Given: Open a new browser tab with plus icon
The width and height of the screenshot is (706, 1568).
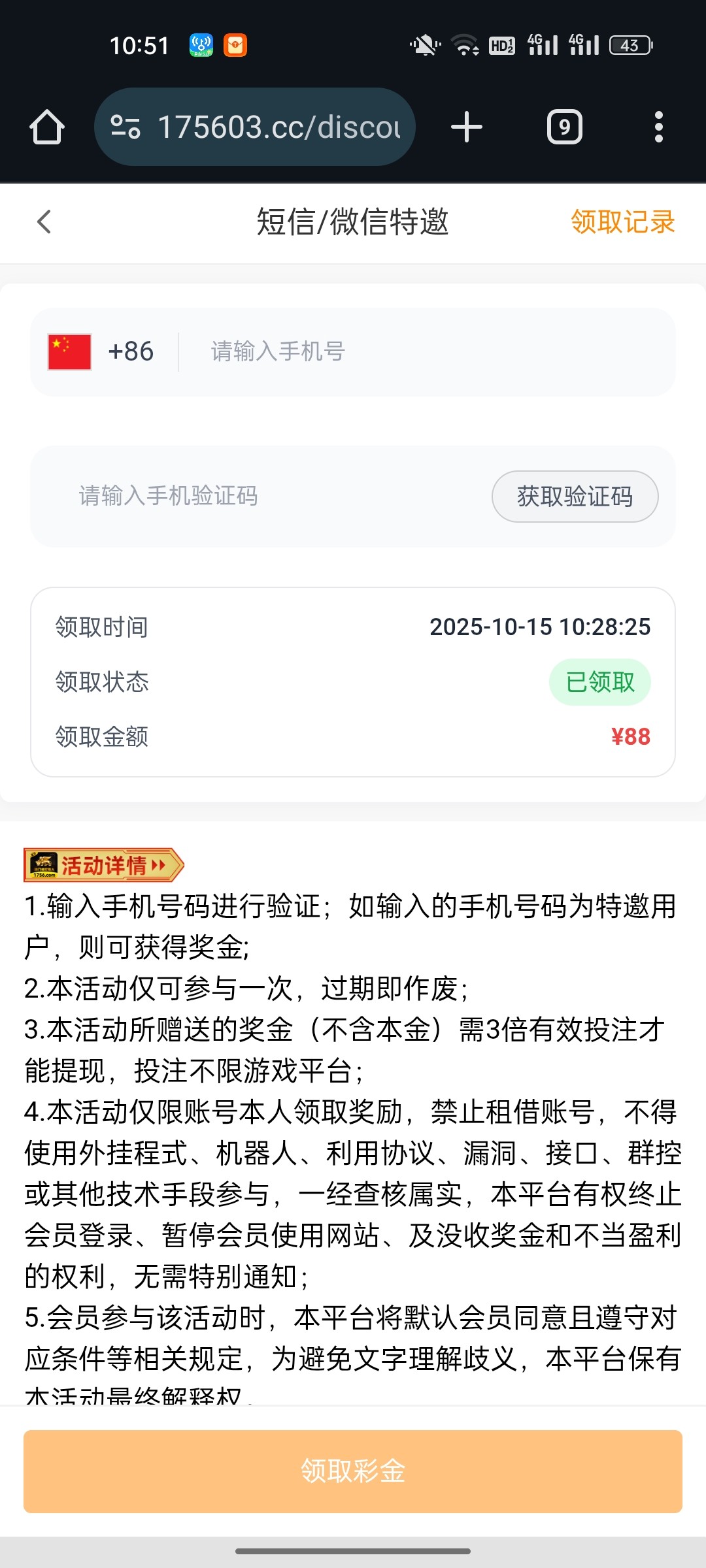Looking at the screenshot, I should click(466, 126).
